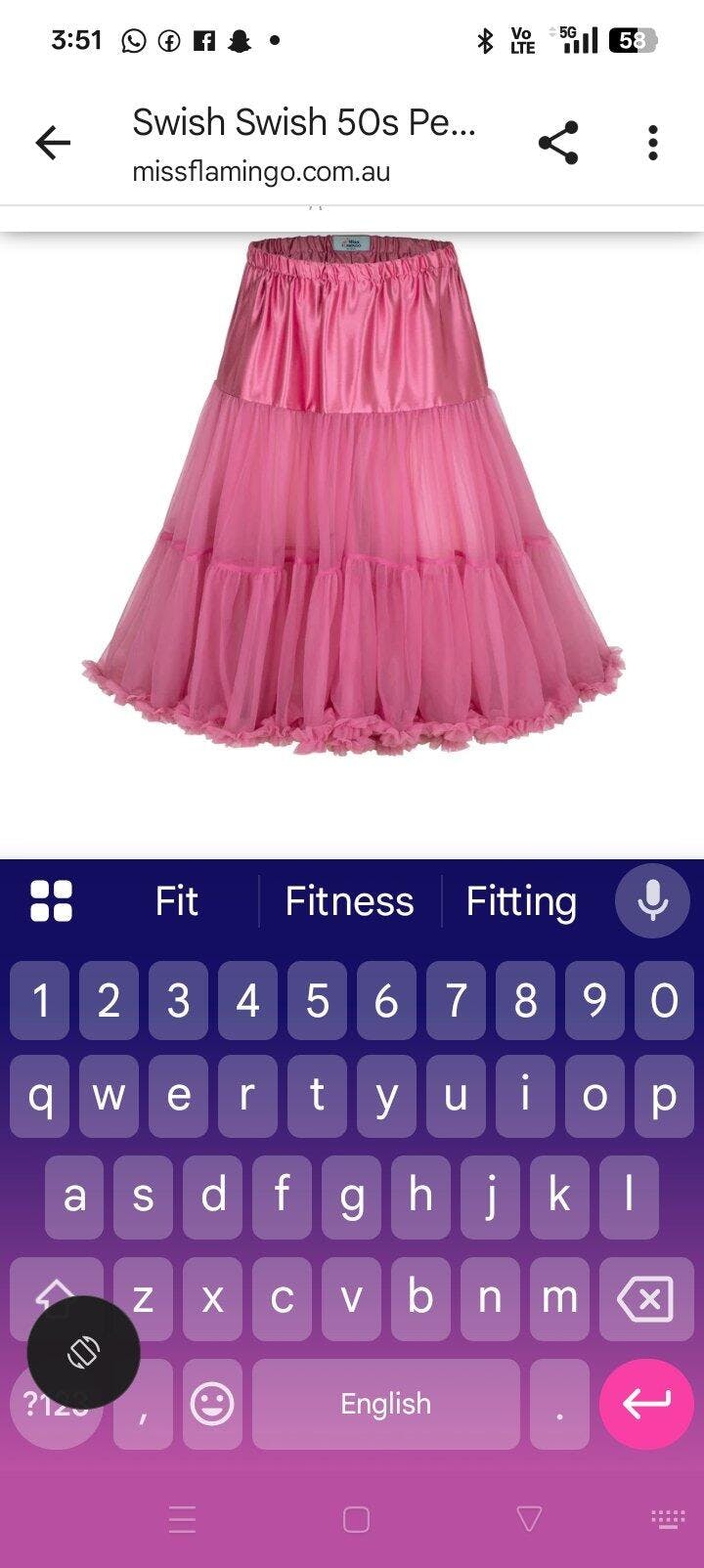Tap the English space bar
This screenshot has height=1568, width=704.
click(385, 1405)
